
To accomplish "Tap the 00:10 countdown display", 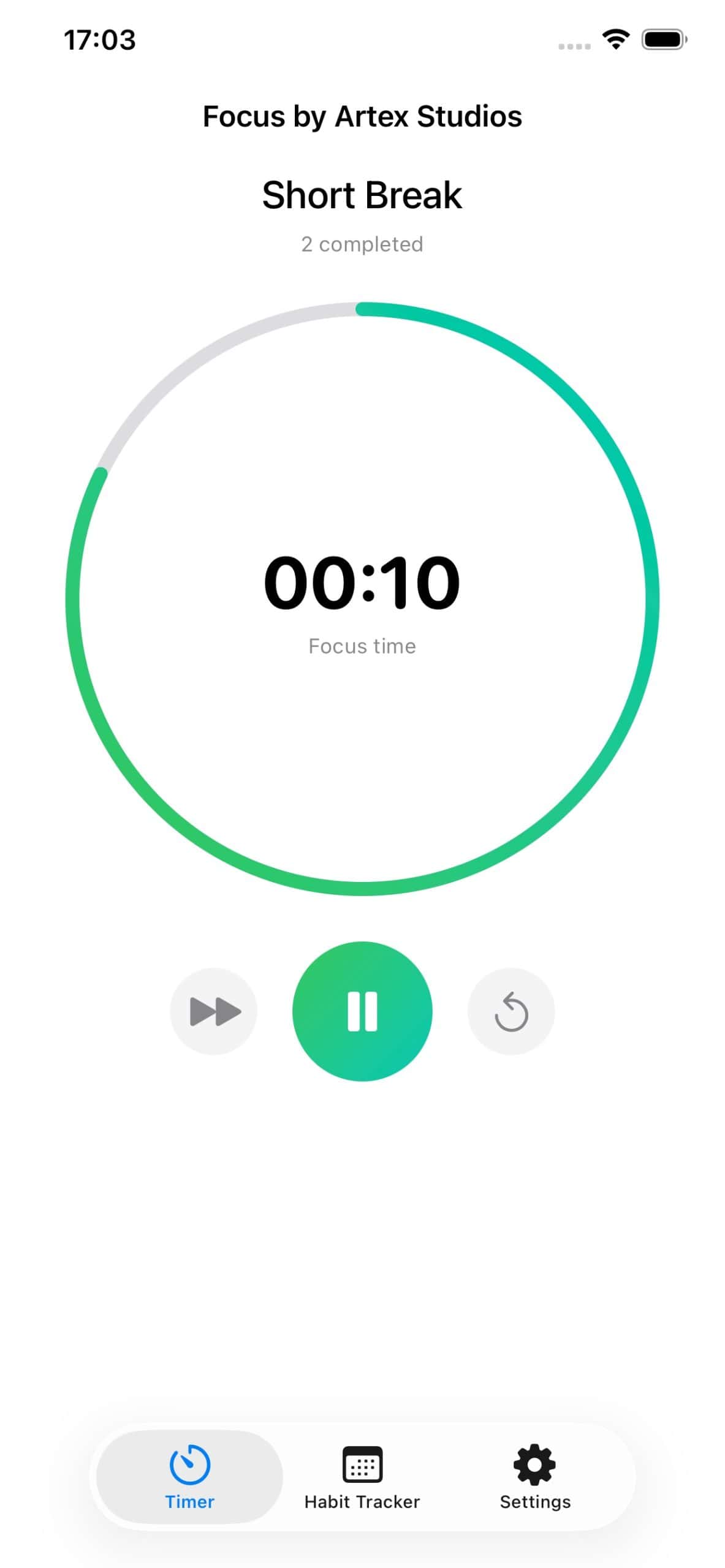I will click(362, 583).
